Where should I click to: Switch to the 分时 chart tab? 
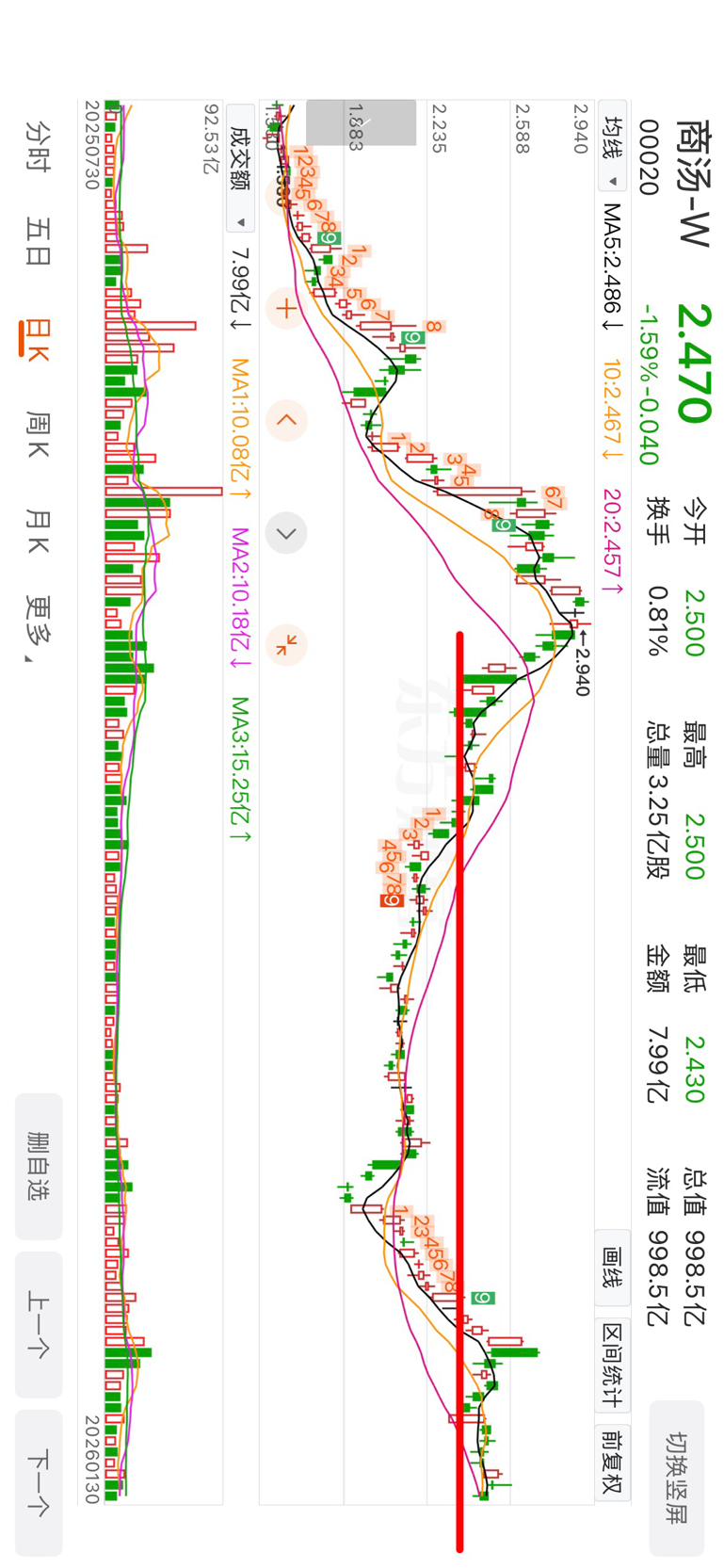(38, 146)
